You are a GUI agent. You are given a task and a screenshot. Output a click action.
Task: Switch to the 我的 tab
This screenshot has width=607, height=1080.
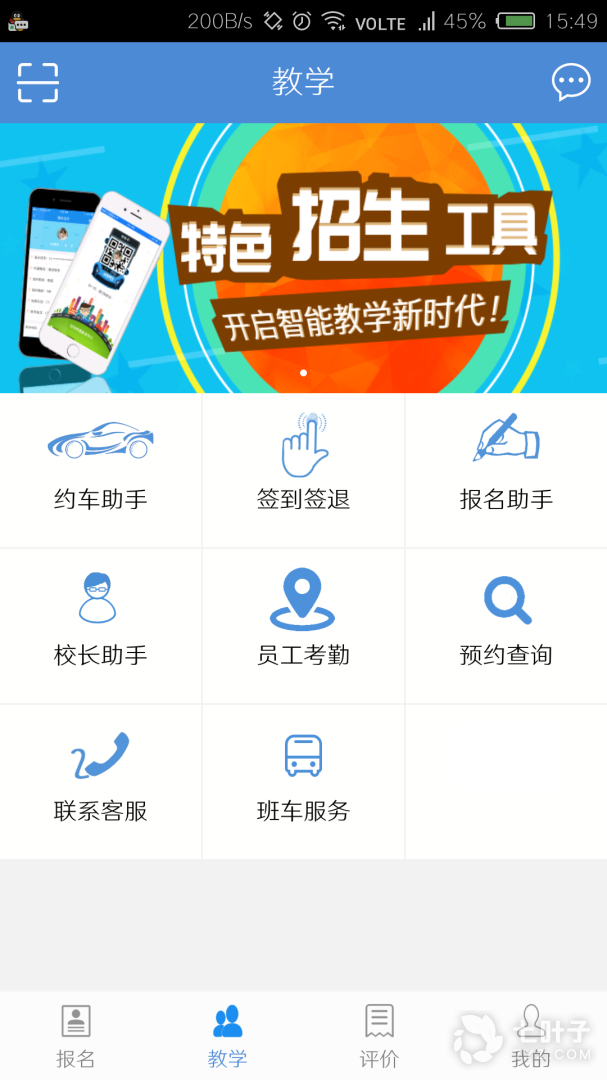pos(531,1036)
